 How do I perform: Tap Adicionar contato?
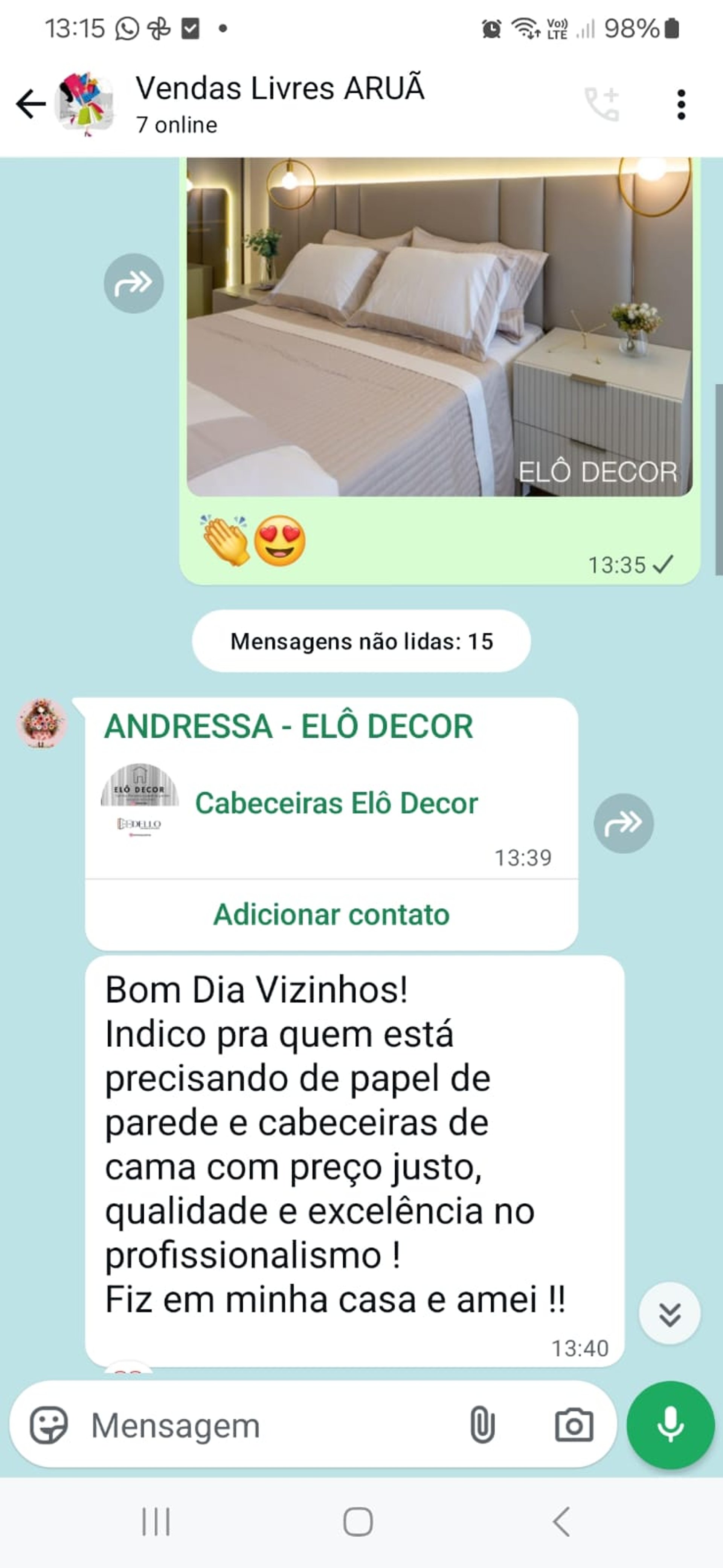click(331, 914)
